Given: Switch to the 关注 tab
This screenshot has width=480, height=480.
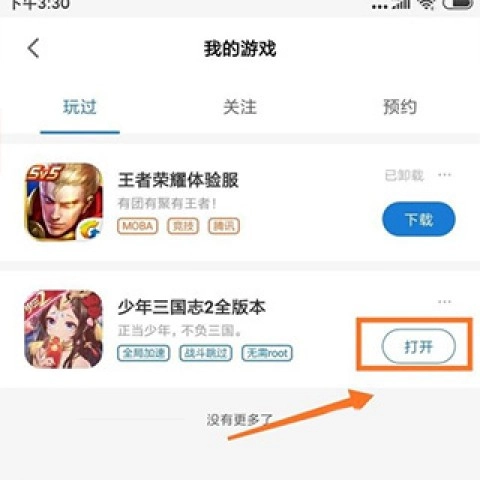Looking at the screenshot, I should tap(240, 107).
